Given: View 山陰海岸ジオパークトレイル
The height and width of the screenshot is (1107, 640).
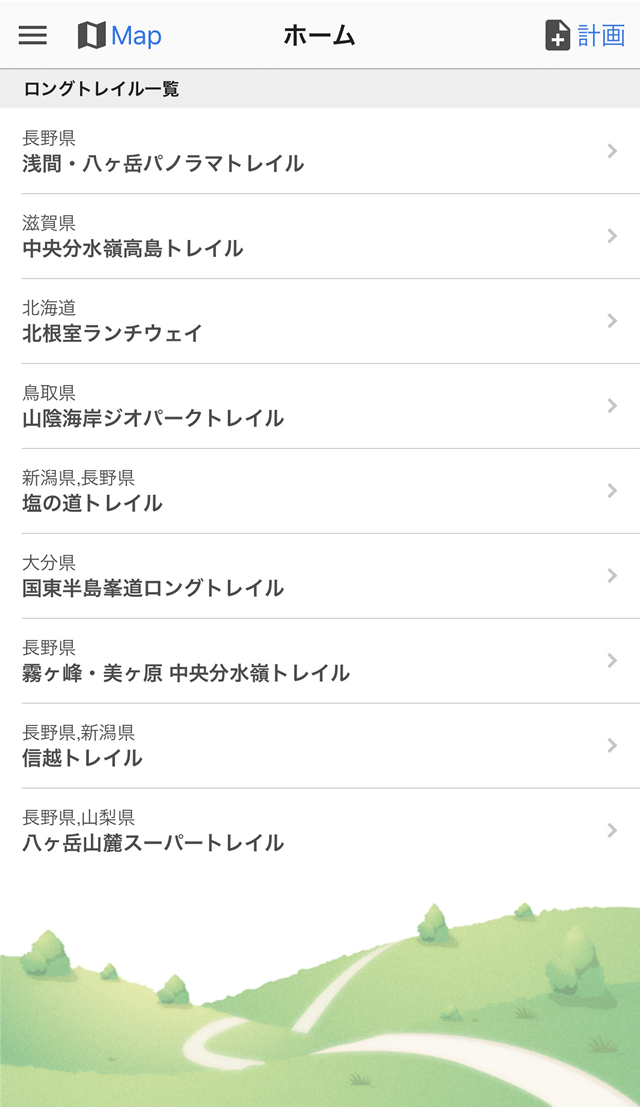Looking at the screenshot, I should click(320, 406).
